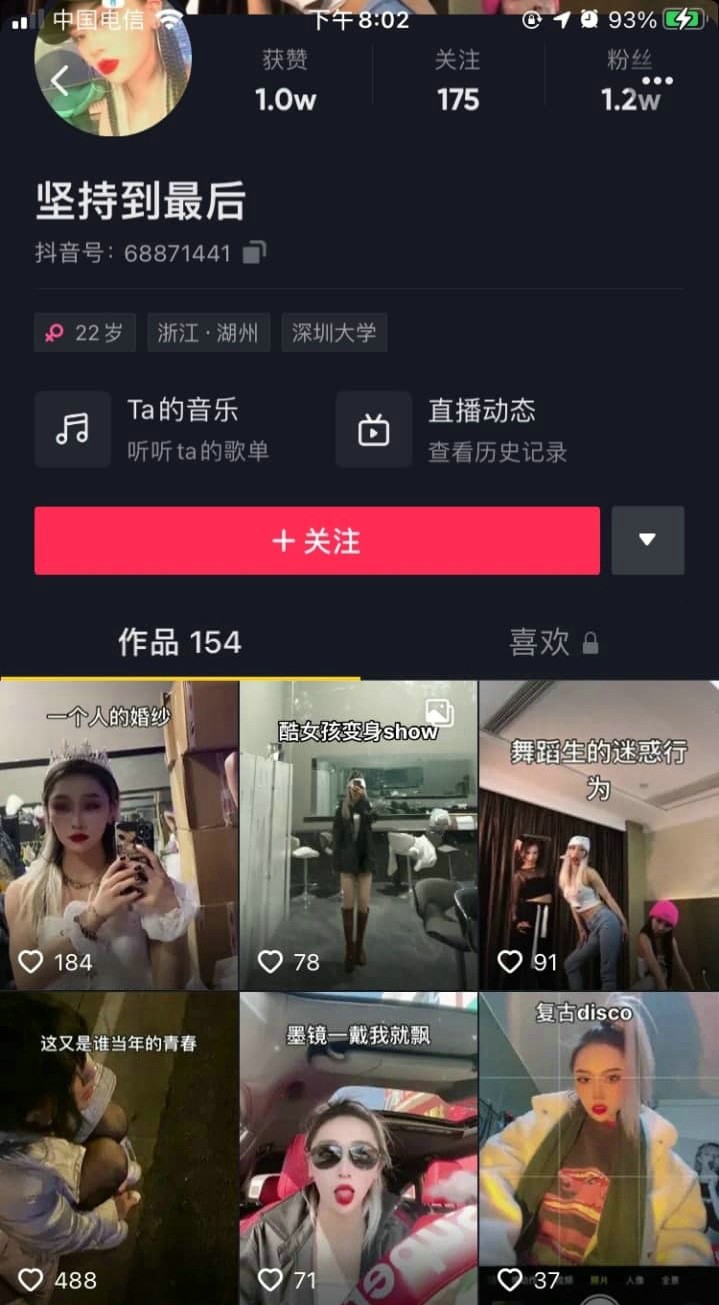Viewport: 719px width, 1305px height.
Task: View the 粉丝 1.2w followers list
Action: (629, 81)
